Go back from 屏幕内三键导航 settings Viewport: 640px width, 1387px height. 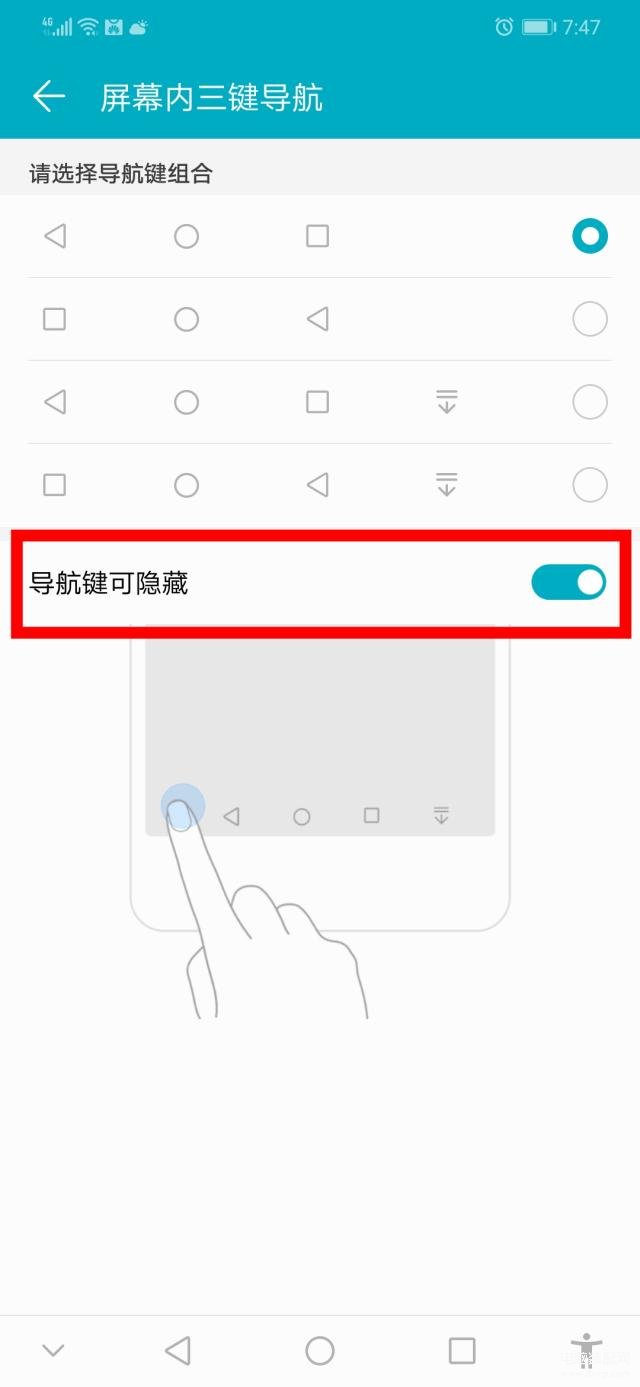pos(48,97)
